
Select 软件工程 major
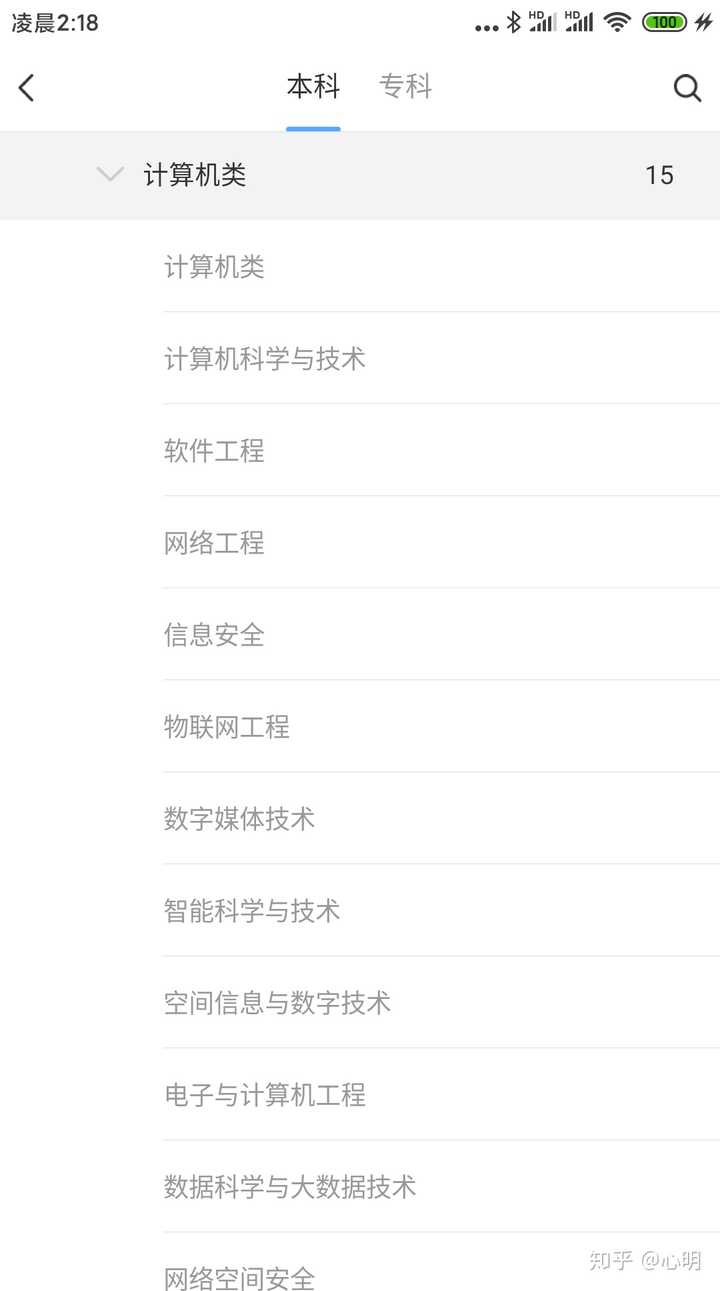pyautogui.click(x=441, y=451)
